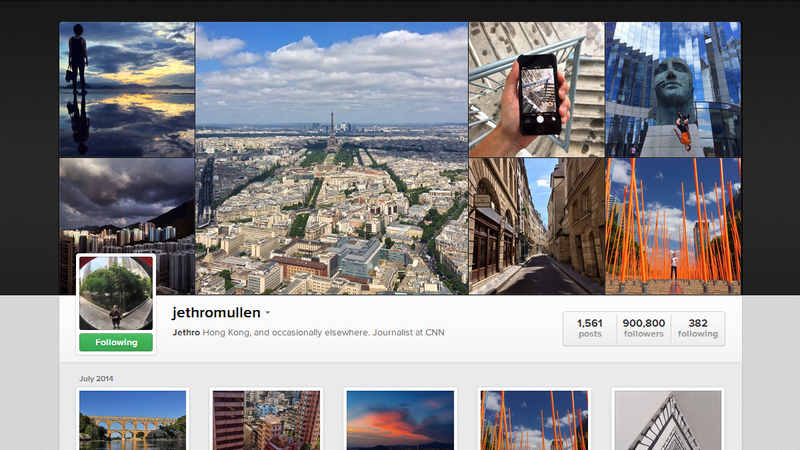This screenshot has width=800, height=450.
Task: Open the 1,561 posts count
Action: pos(590,328)
